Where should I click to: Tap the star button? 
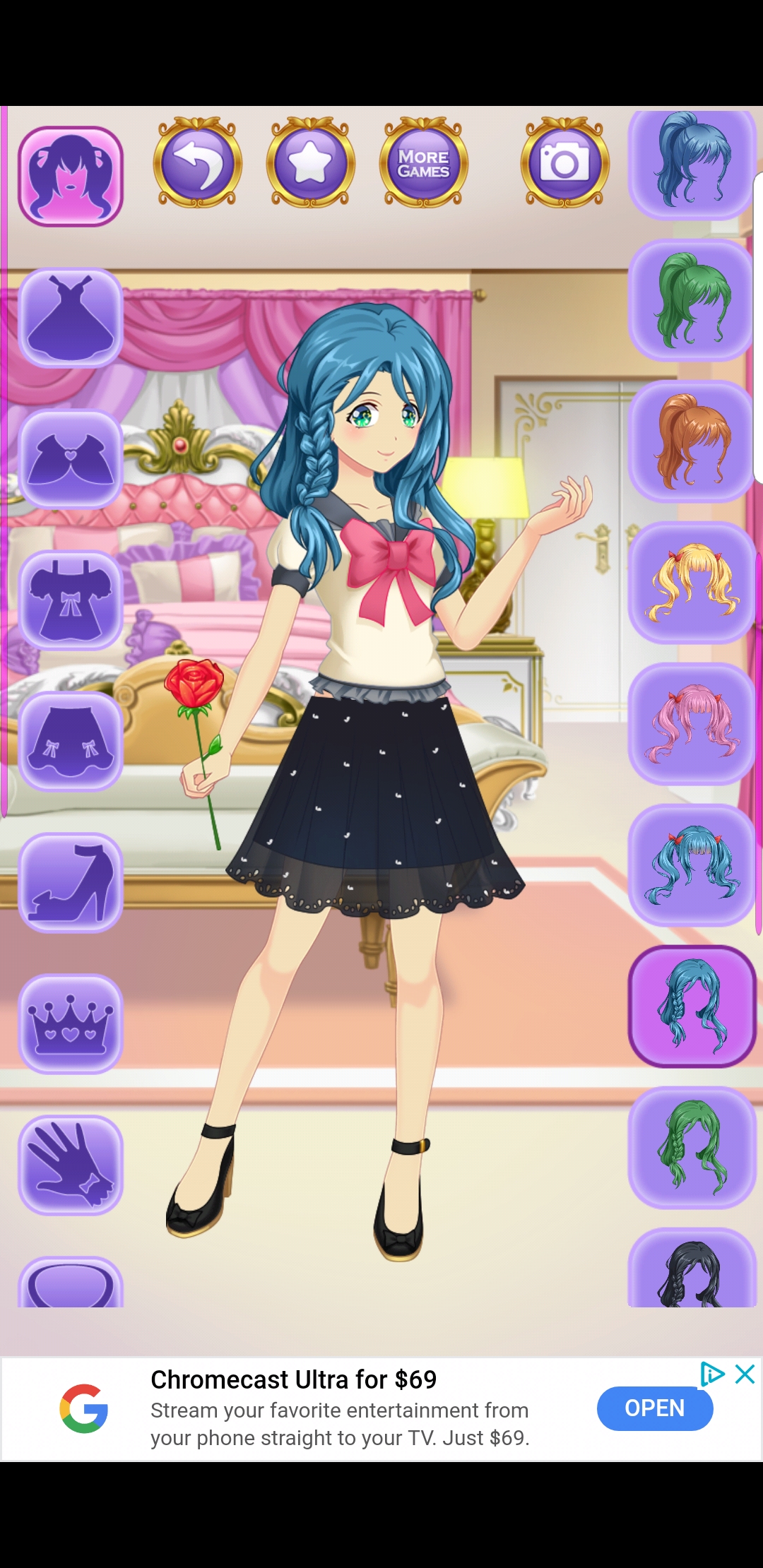pos(311,162)
